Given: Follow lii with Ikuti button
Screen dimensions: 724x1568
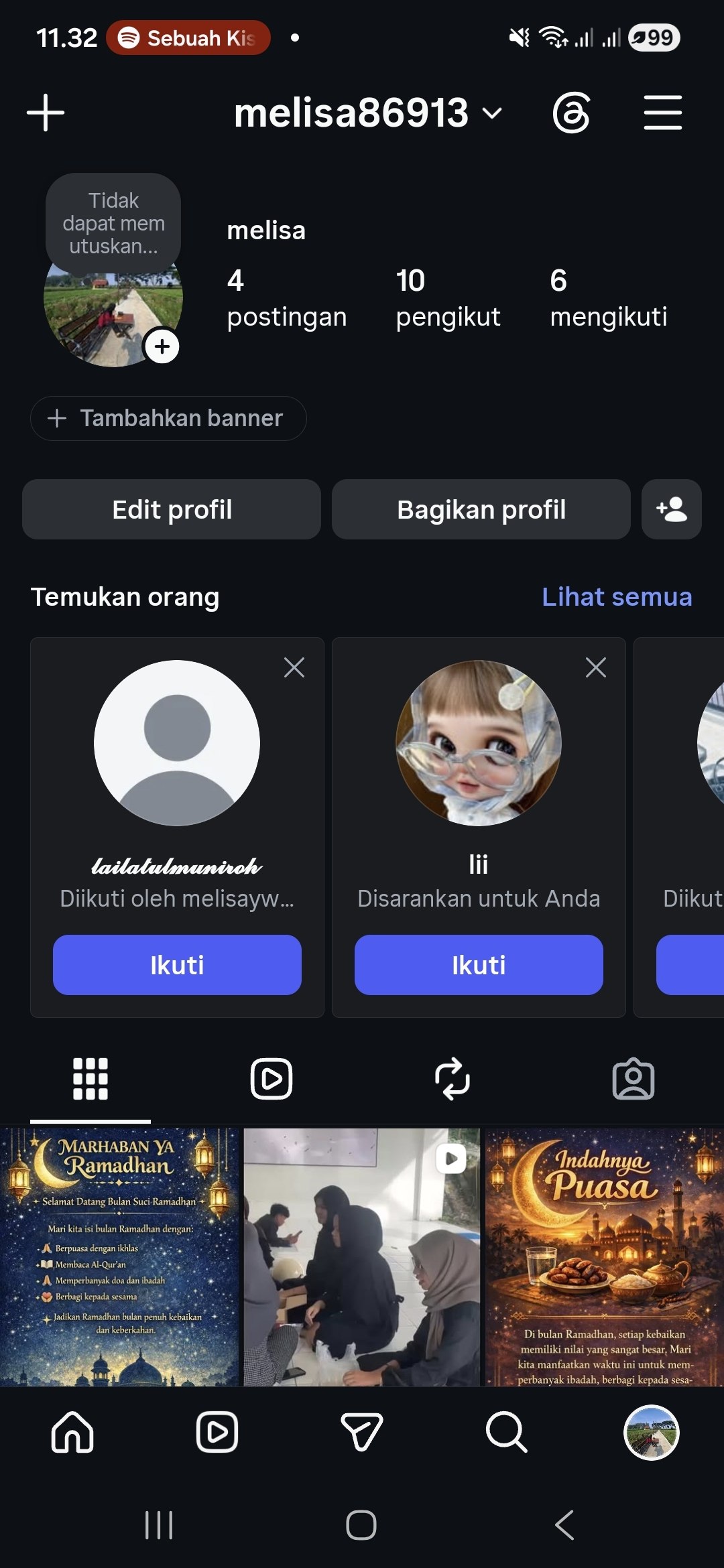Looking at the screenshot, I should click(479, 965).
